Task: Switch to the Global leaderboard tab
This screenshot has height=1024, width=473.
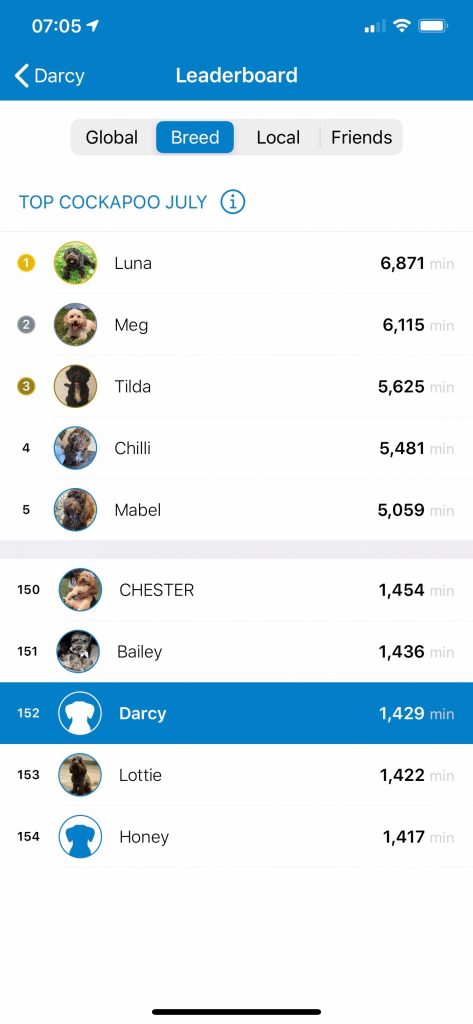Action: [x=112, y=137]
